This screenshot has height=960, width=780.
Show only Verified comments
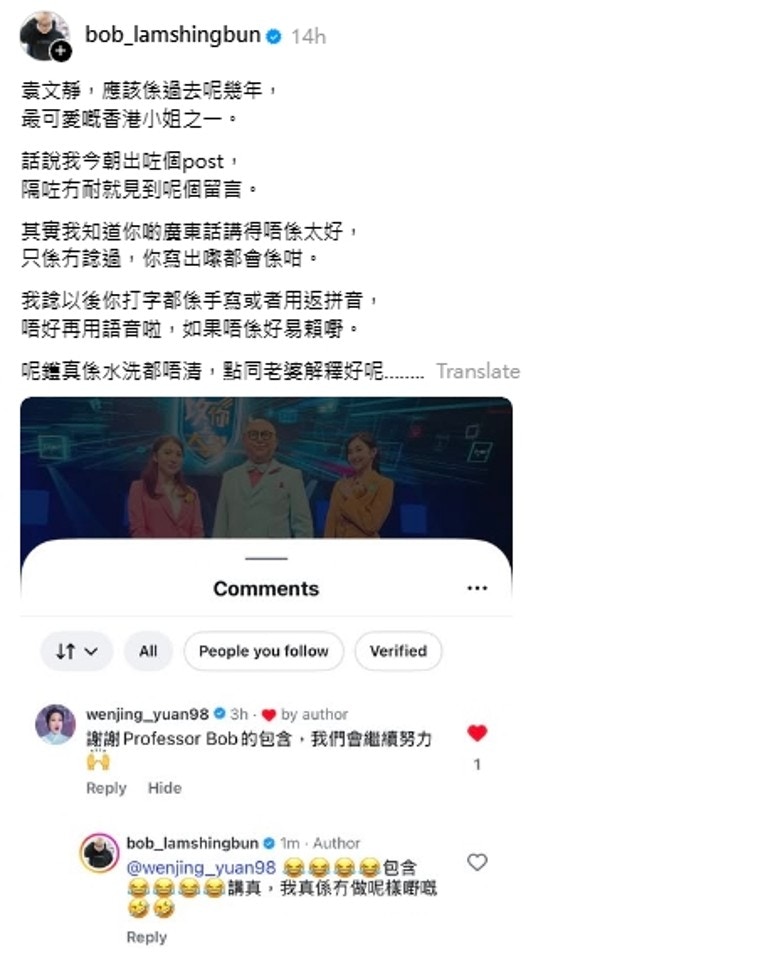coord(398,651)
